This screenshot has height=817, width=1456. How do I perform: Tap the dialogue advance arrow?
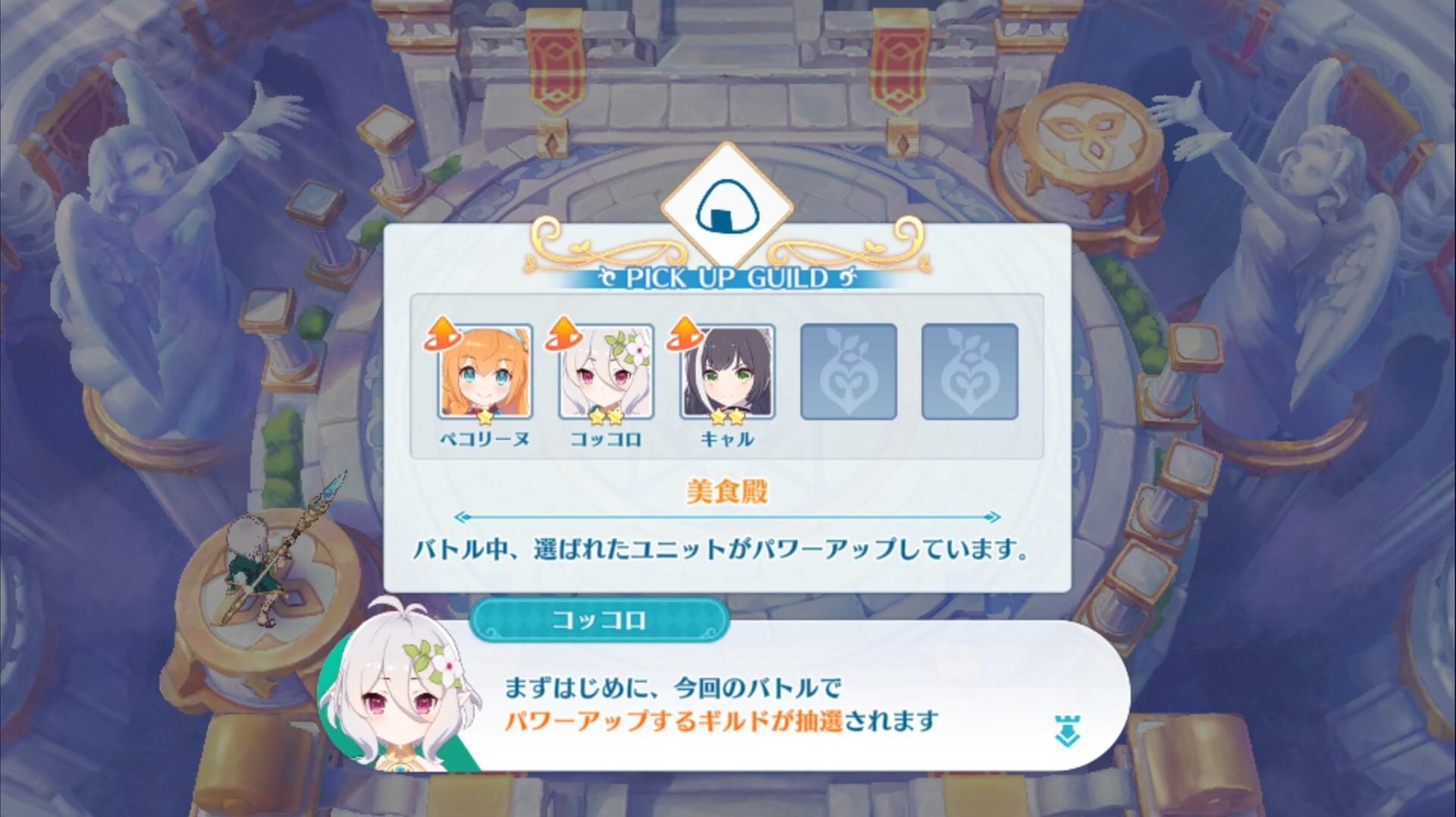1067,730
